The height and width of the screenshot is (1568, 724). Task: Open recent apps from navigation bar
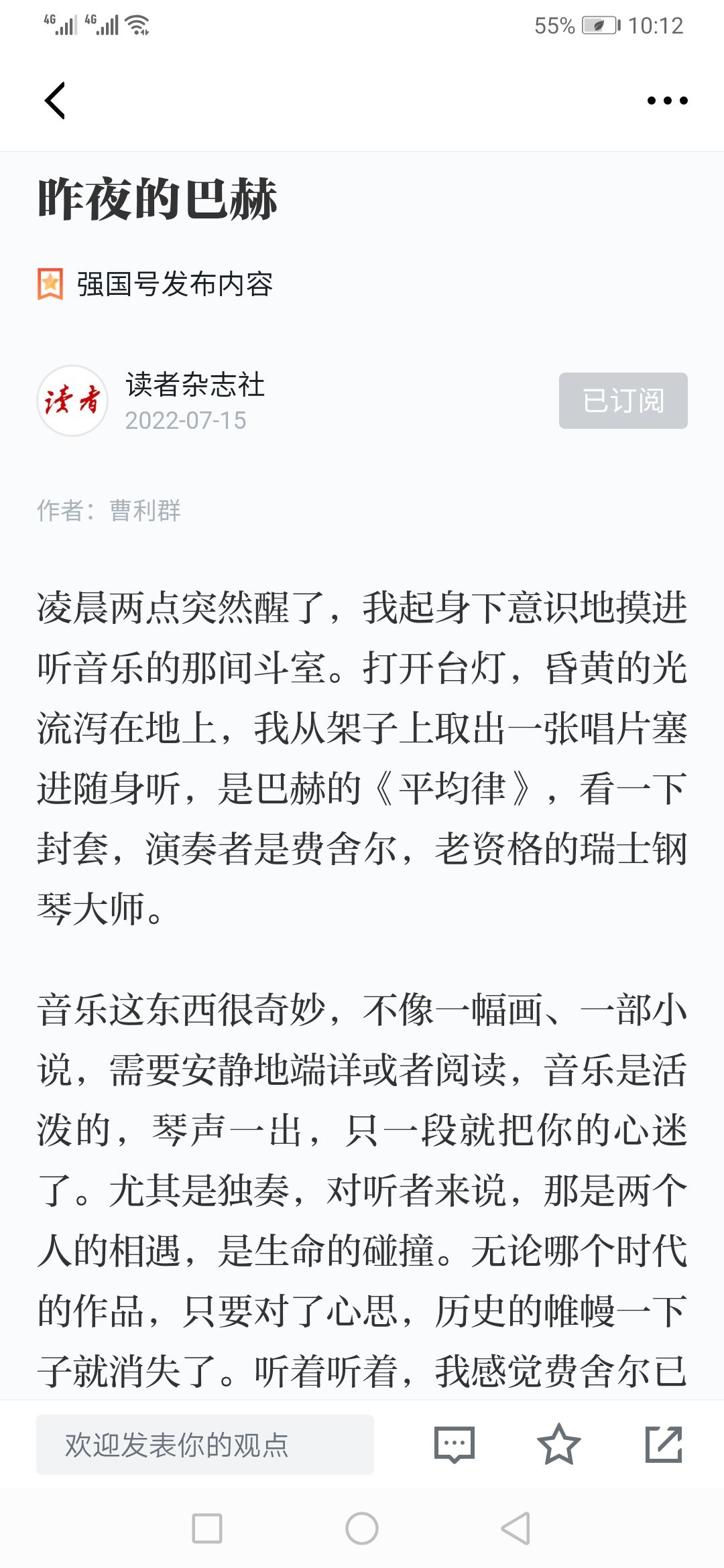point(207,1528)
